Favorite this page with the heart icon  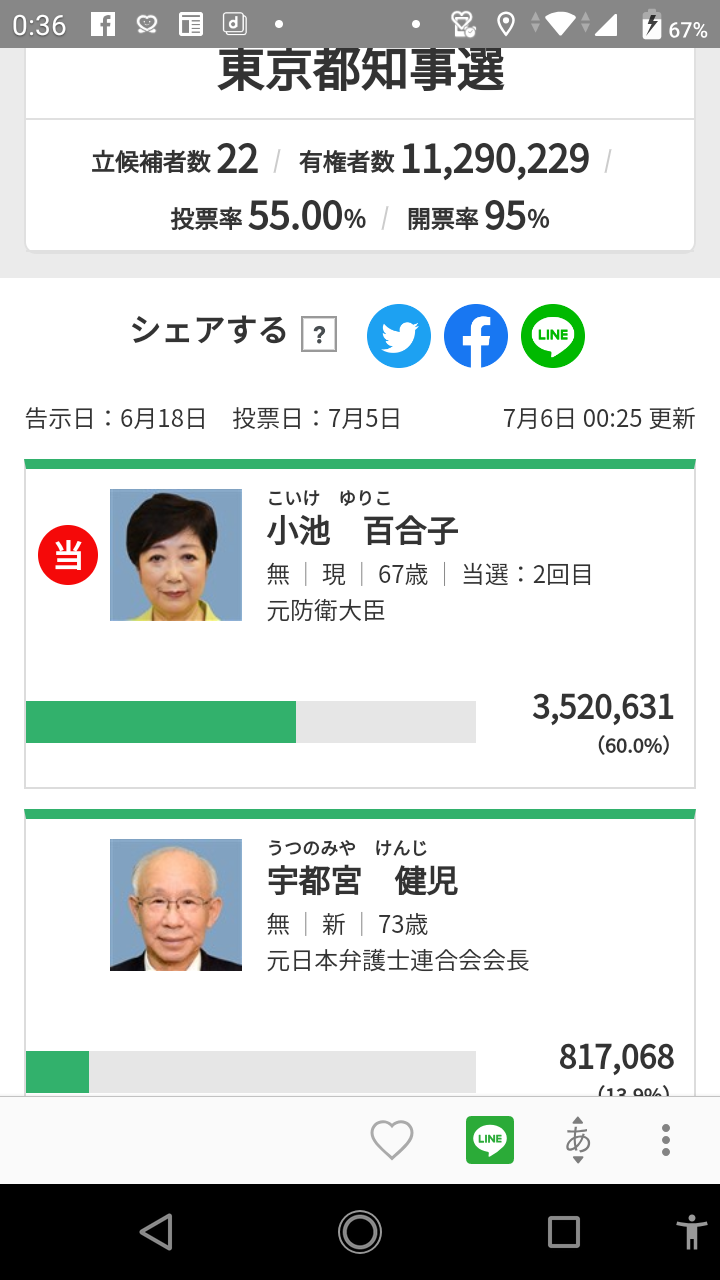tap(392, 1140)
